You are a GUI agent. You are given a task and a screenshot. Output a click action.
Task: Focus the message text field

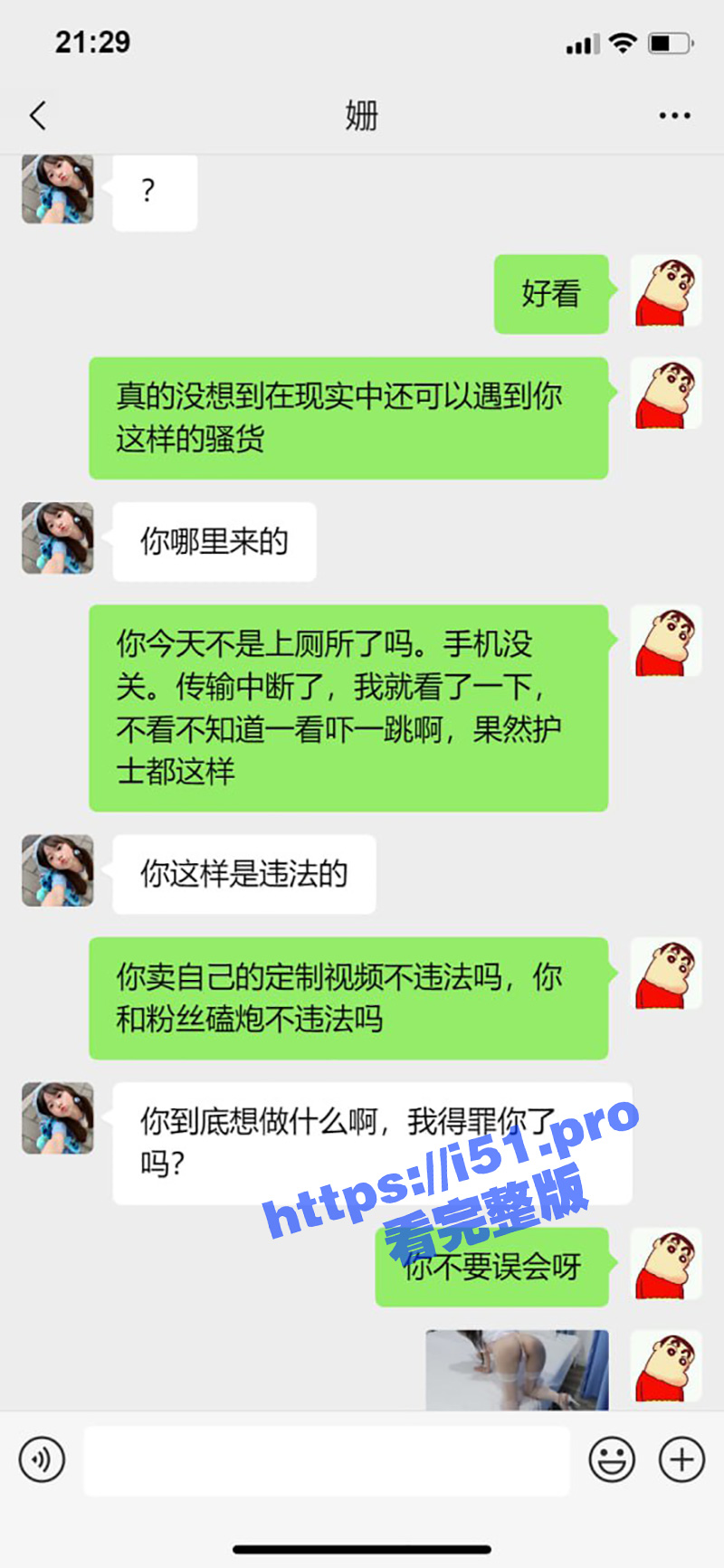pos(327,1460)
